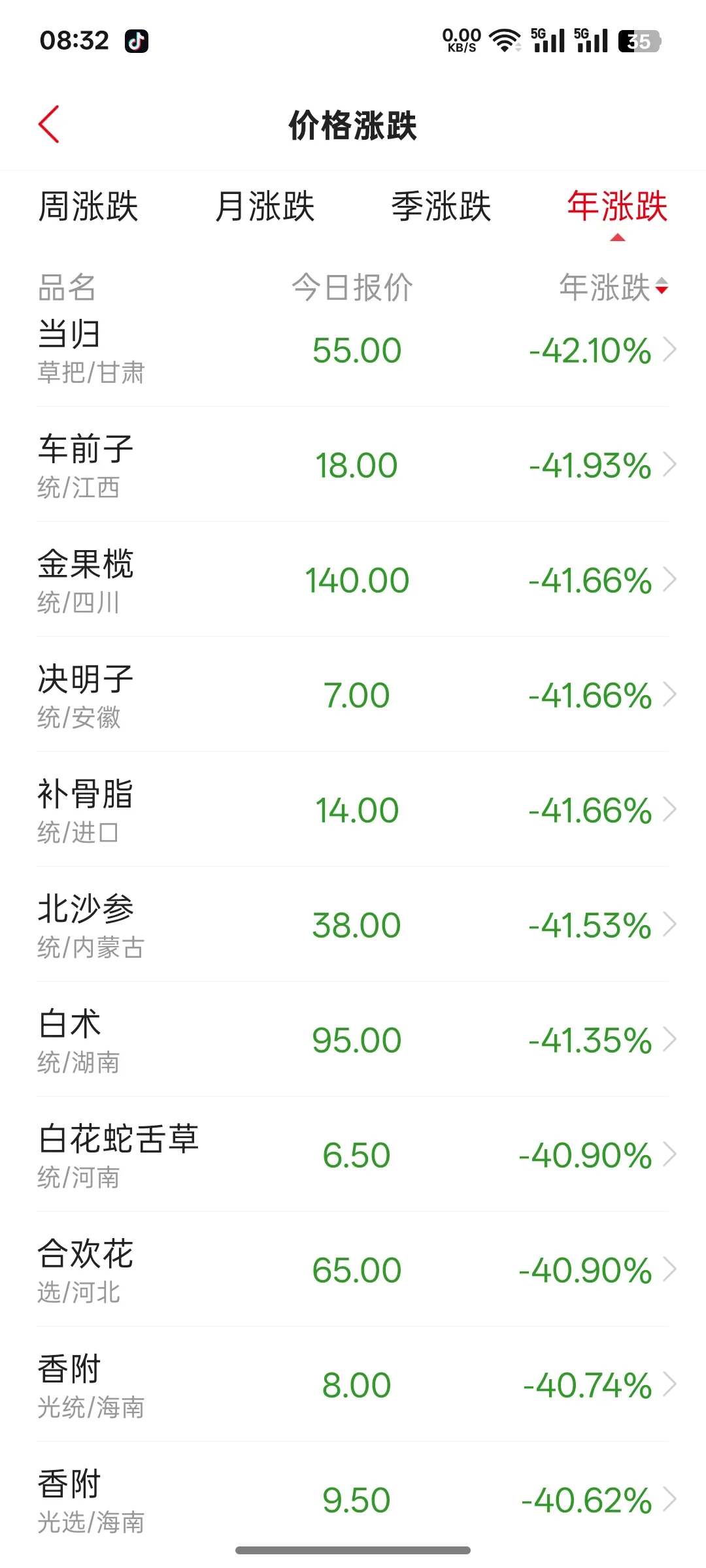Open the 当归 草把/甘肃 row
Screen dimensions: 706x1568
pos(353,351)
